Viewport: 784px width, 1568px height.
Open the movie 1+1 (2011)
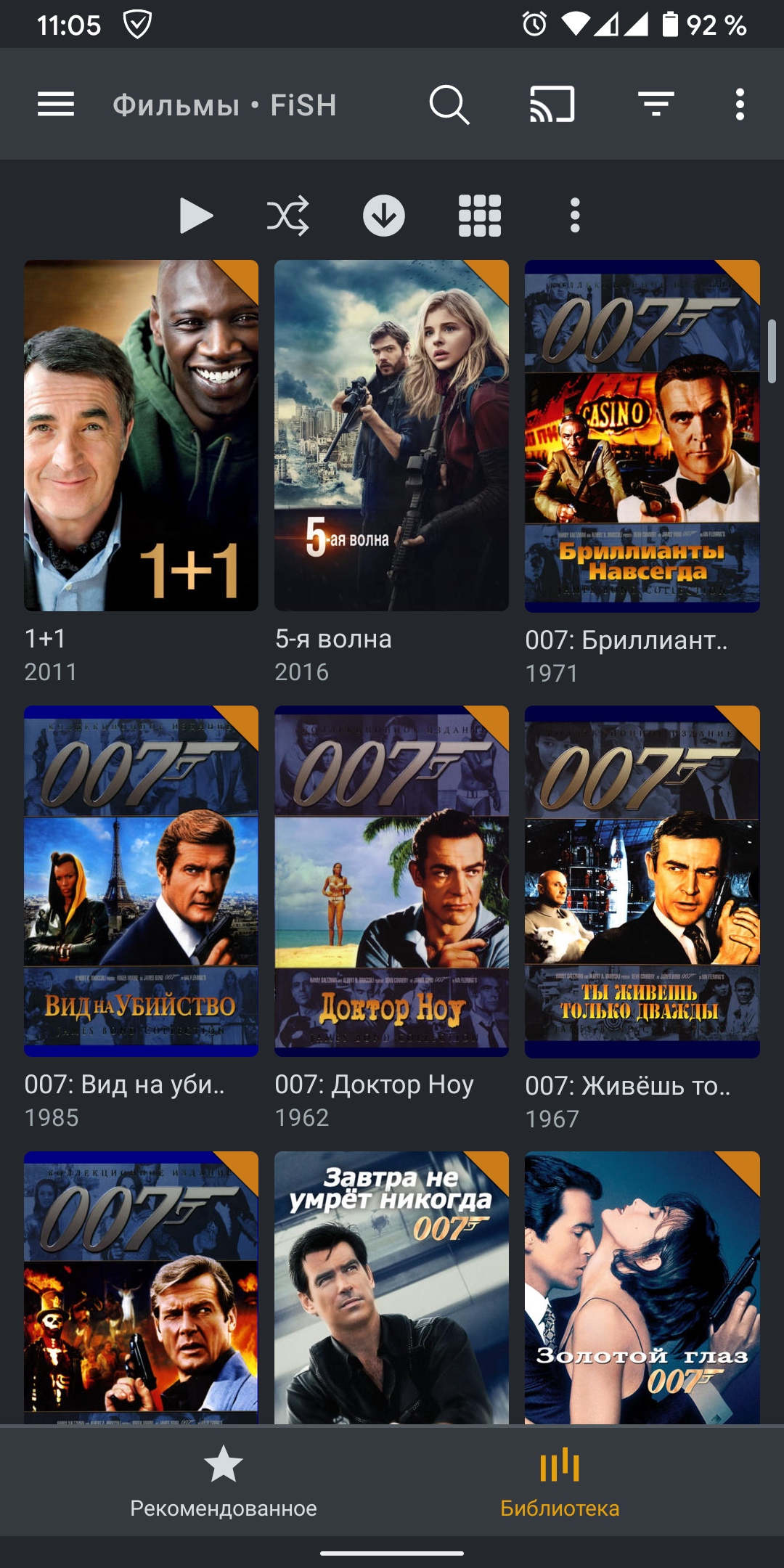[x=141, y=436]
